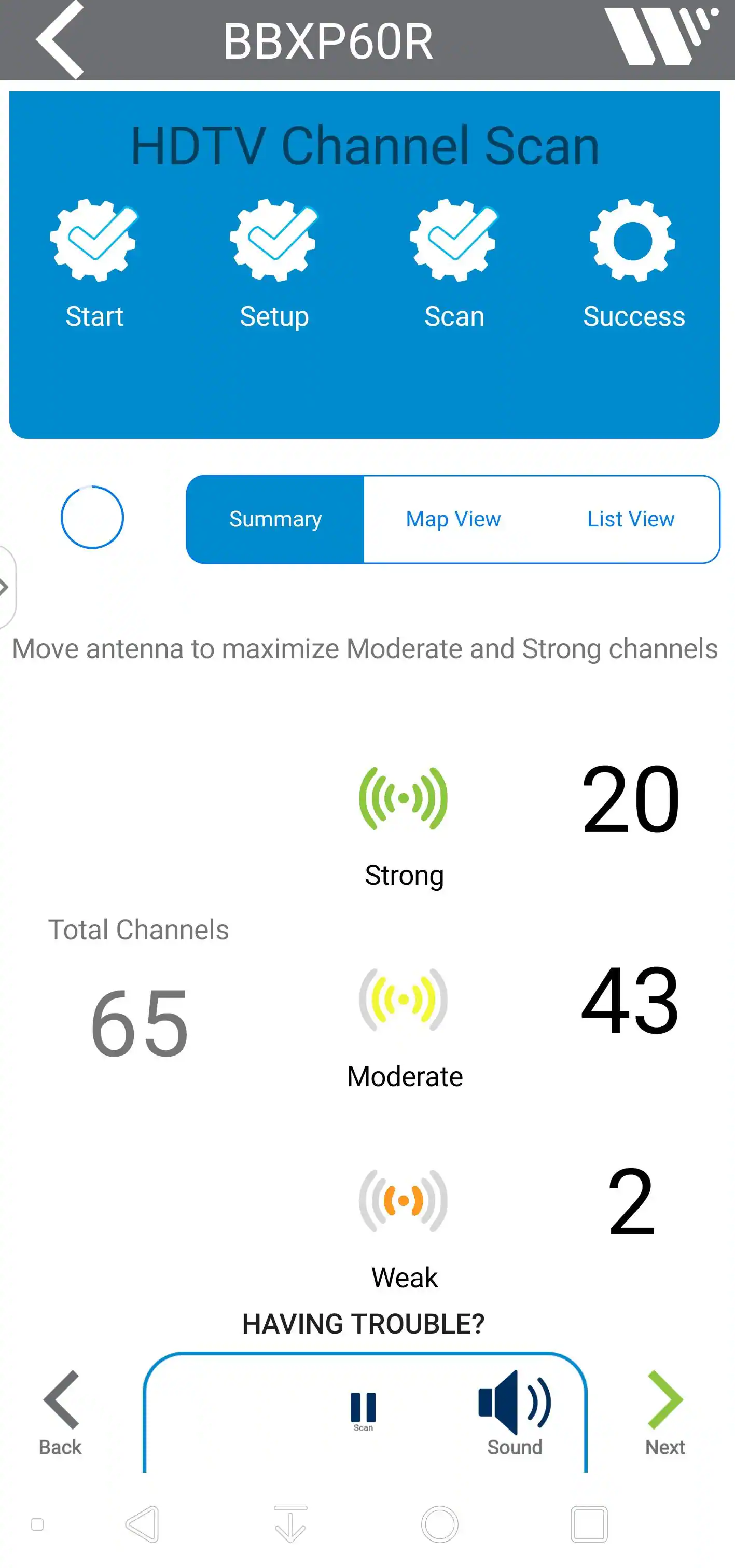Open the Having Trouble help link
The image size is (735, 1568).
(364, 1324)
